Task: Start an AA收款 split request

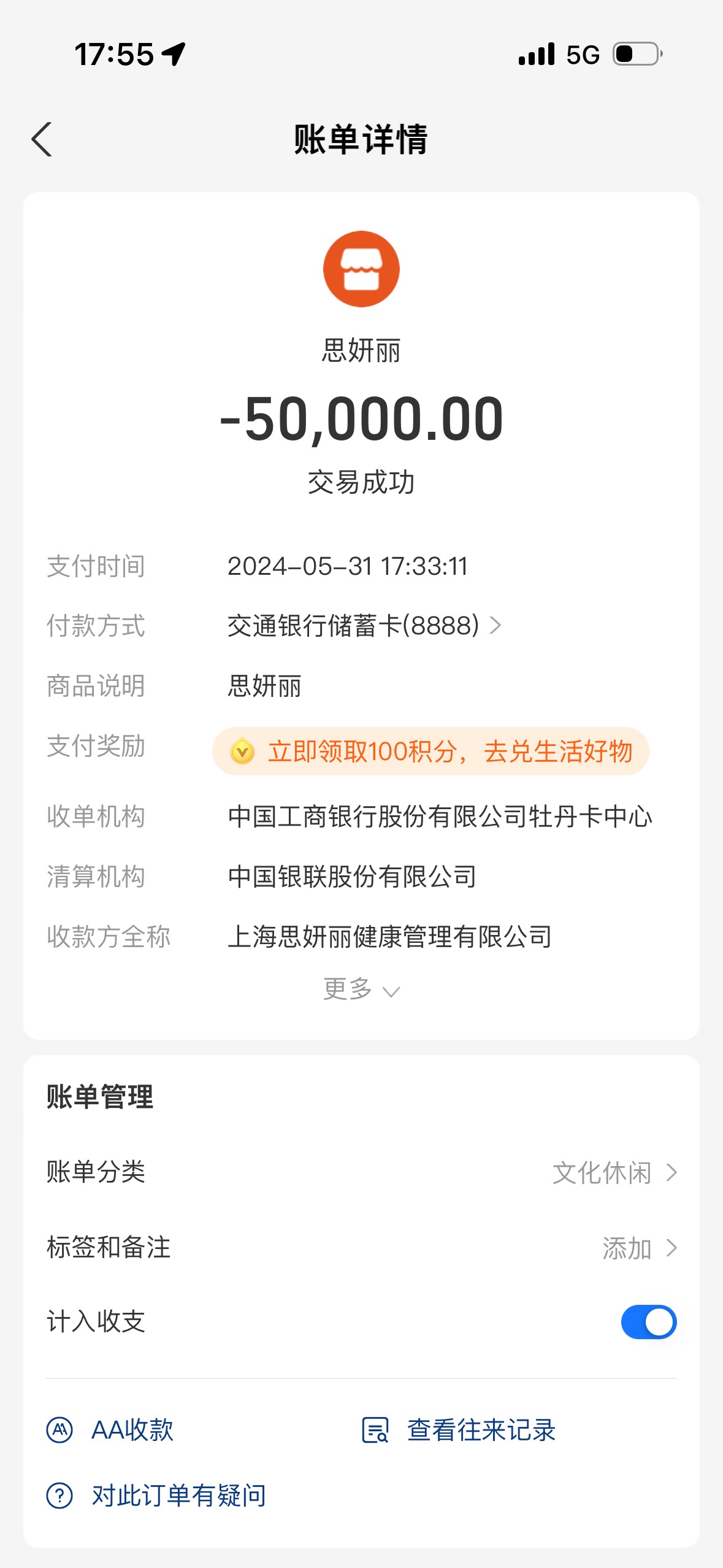Action: (x=110, y=1430)
